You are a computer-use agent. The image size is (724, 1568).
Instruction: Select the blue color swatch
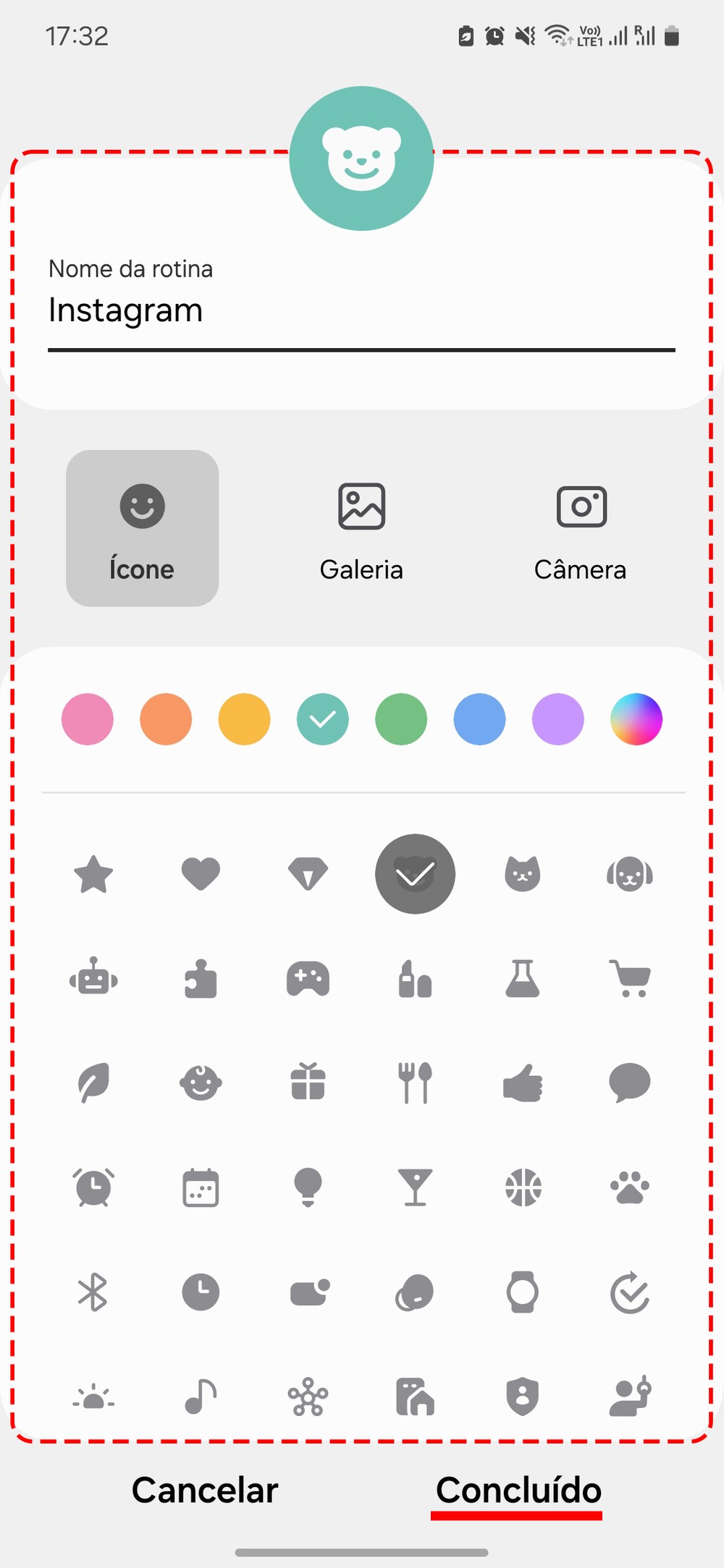(479, 719)
